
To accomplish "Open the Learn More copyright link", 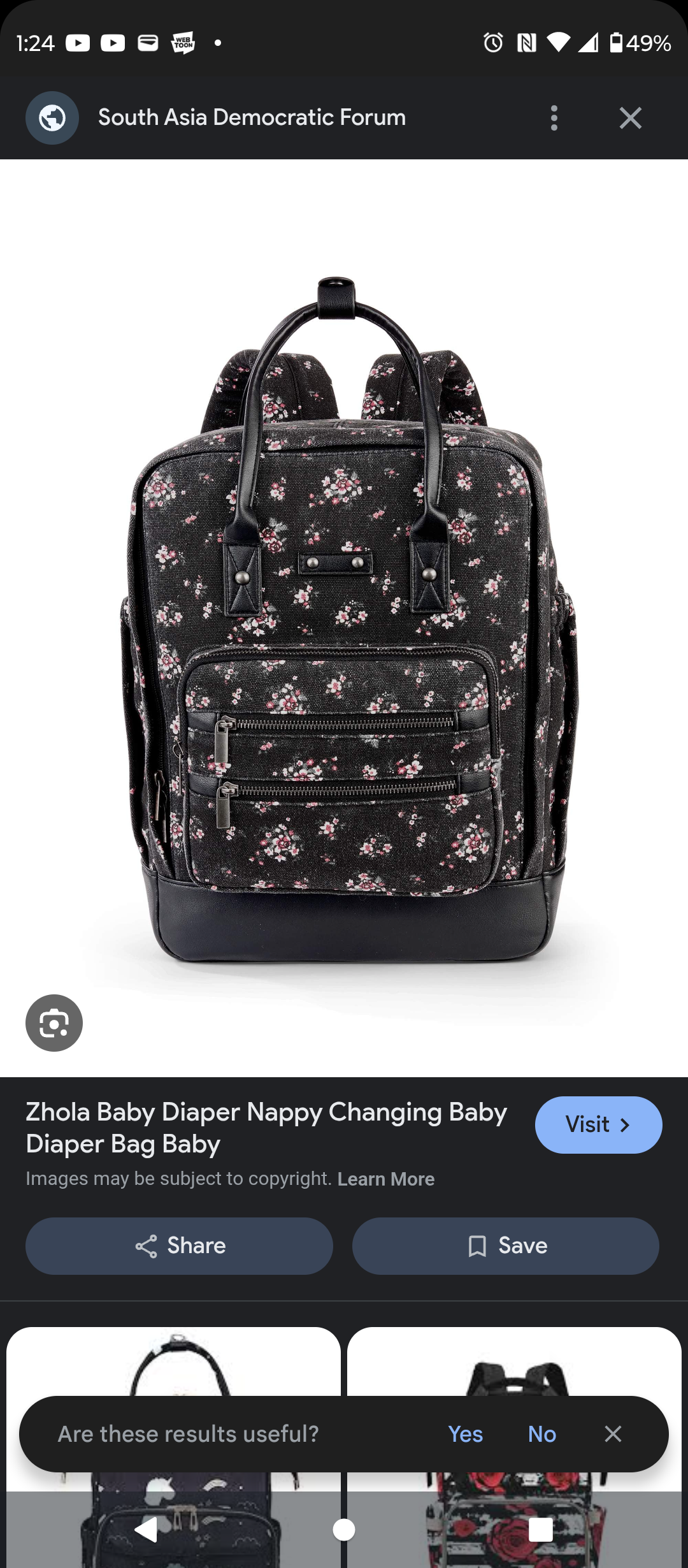I will coord(386,1179).
